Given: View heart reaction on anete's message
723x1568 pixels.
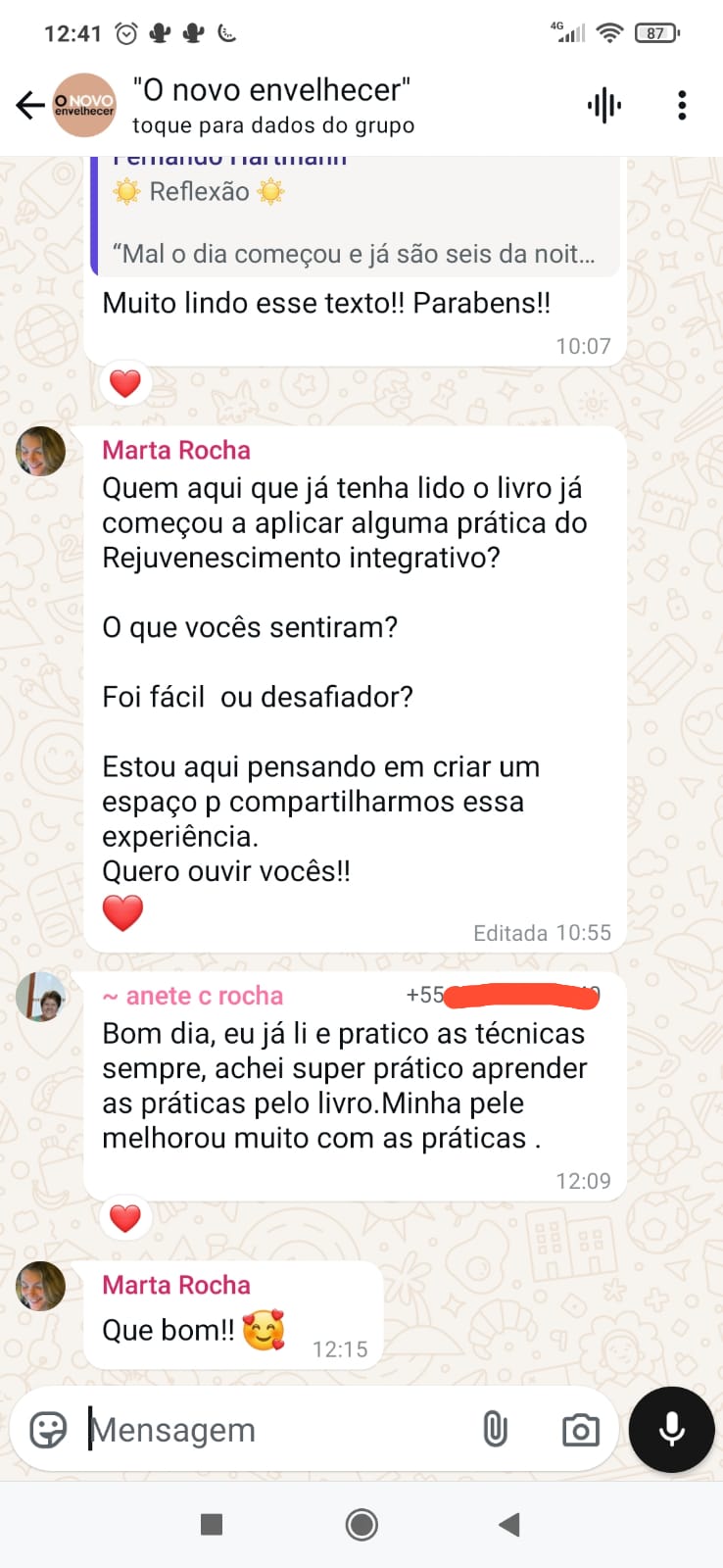Looking at the screenshot, I should [x=125, y=1218].
